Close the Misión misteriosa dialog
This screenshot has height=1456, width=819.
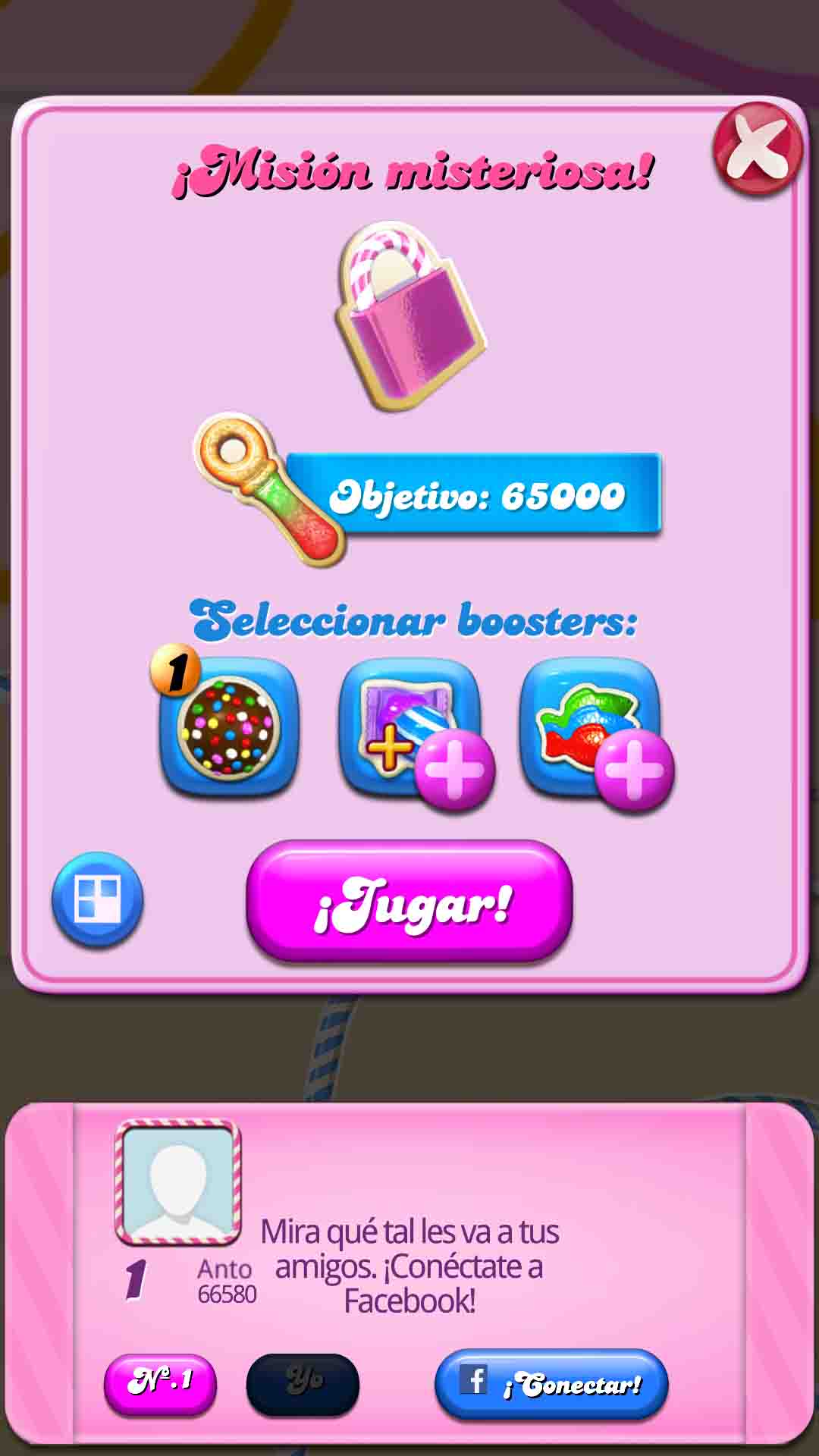pyautogui.click(x=757, y=148)
